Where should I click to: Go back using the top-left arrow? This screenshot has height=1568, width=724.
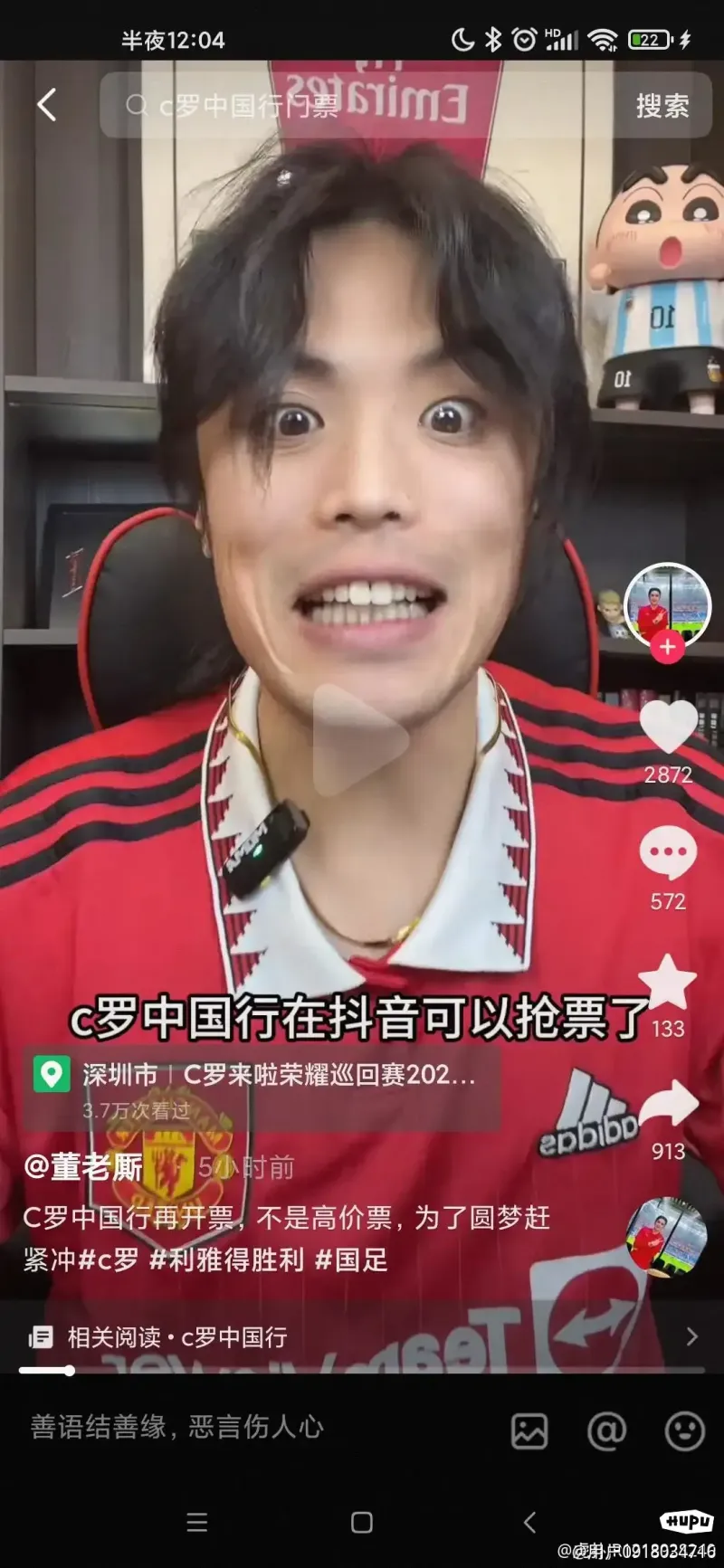click(47, 106)
